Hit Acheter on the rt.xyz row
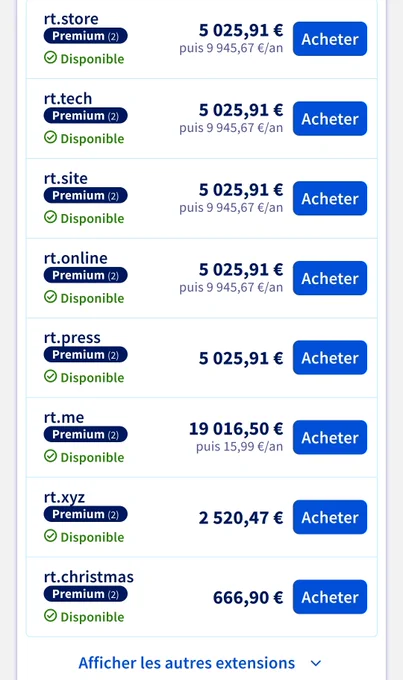The height and width of the screenshot is (680, 403). [x=330, y=517]
